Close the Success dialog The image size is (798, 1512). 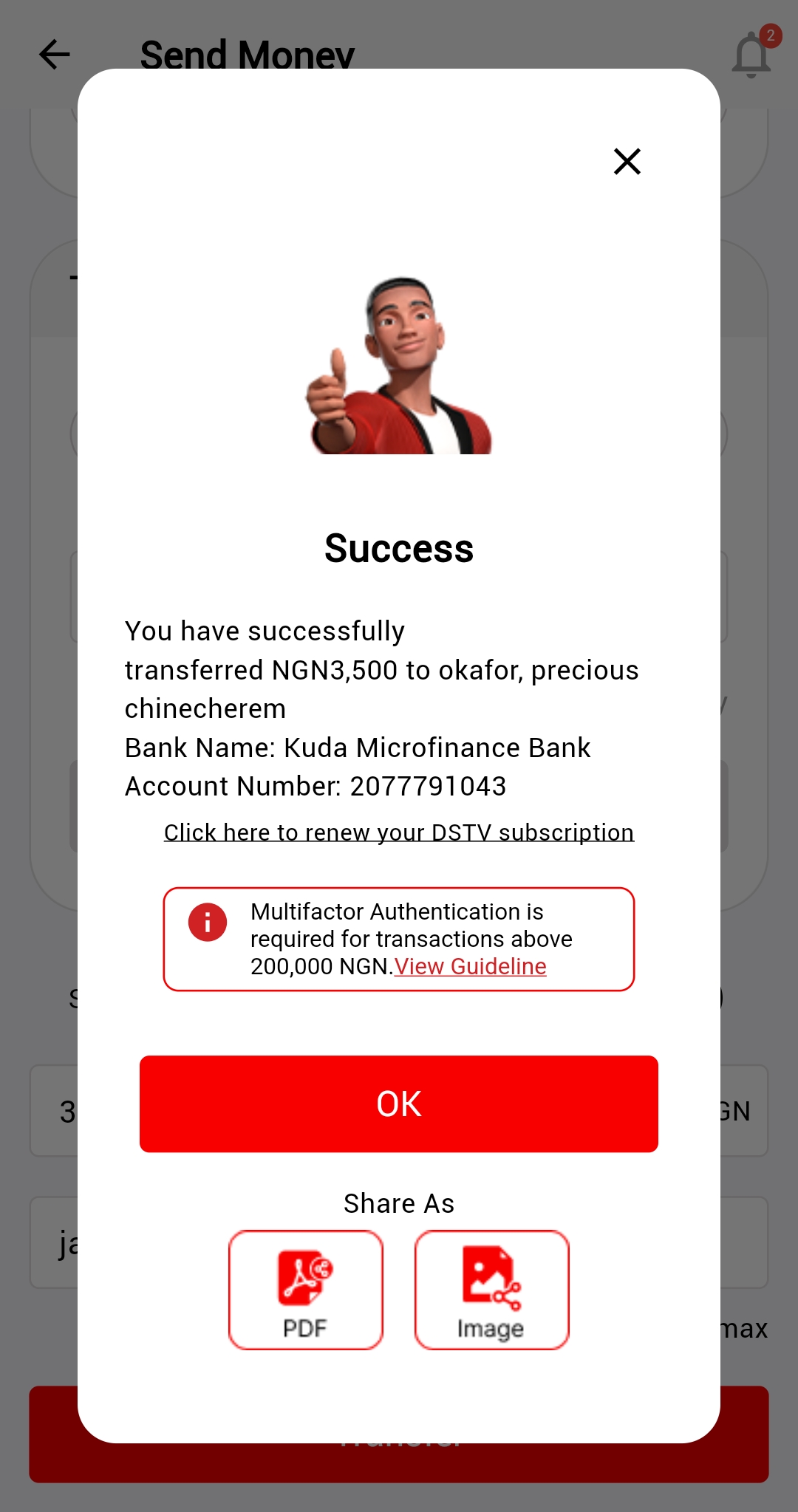[x=627, y=161]
